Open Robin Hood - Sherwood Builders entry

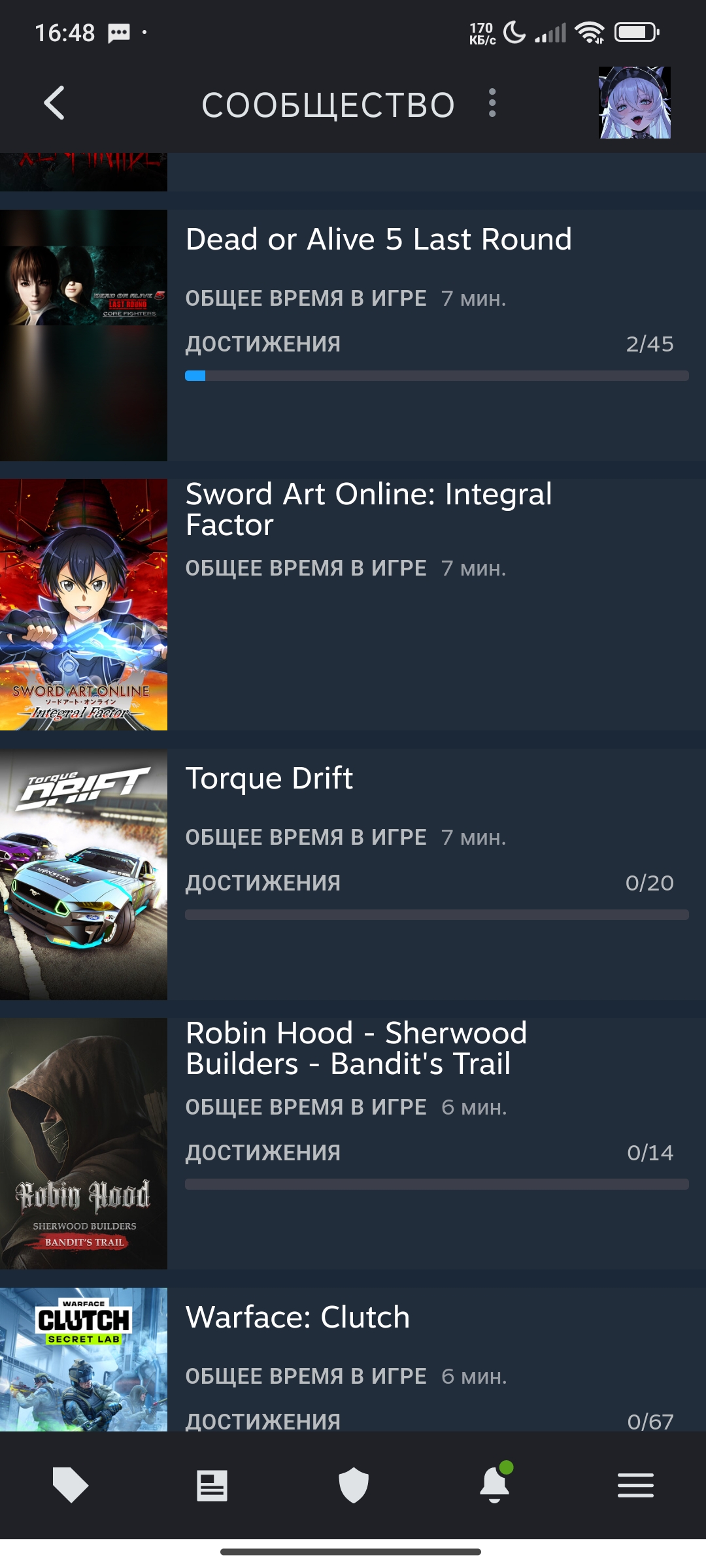tap(353, 1143)
